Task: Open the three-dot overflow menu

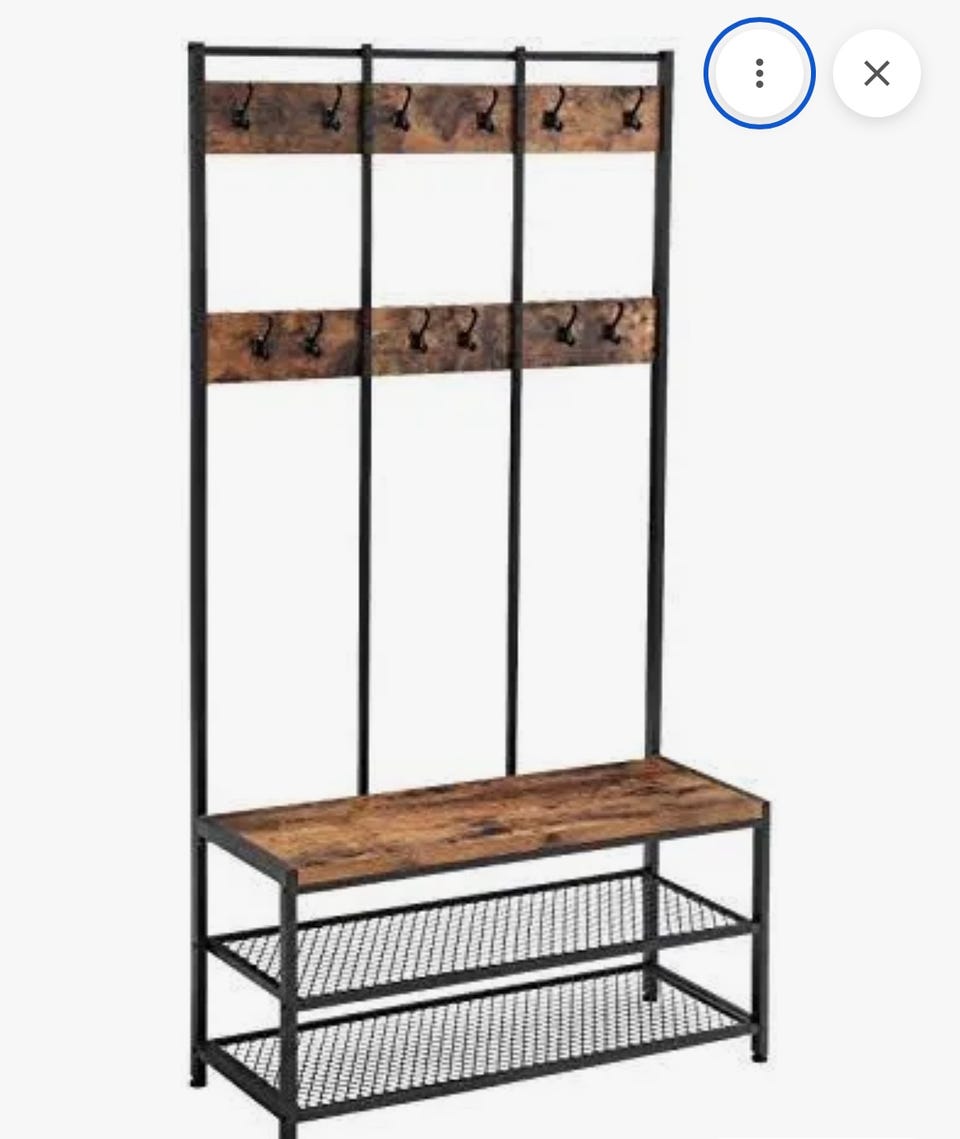Action: 760,73
